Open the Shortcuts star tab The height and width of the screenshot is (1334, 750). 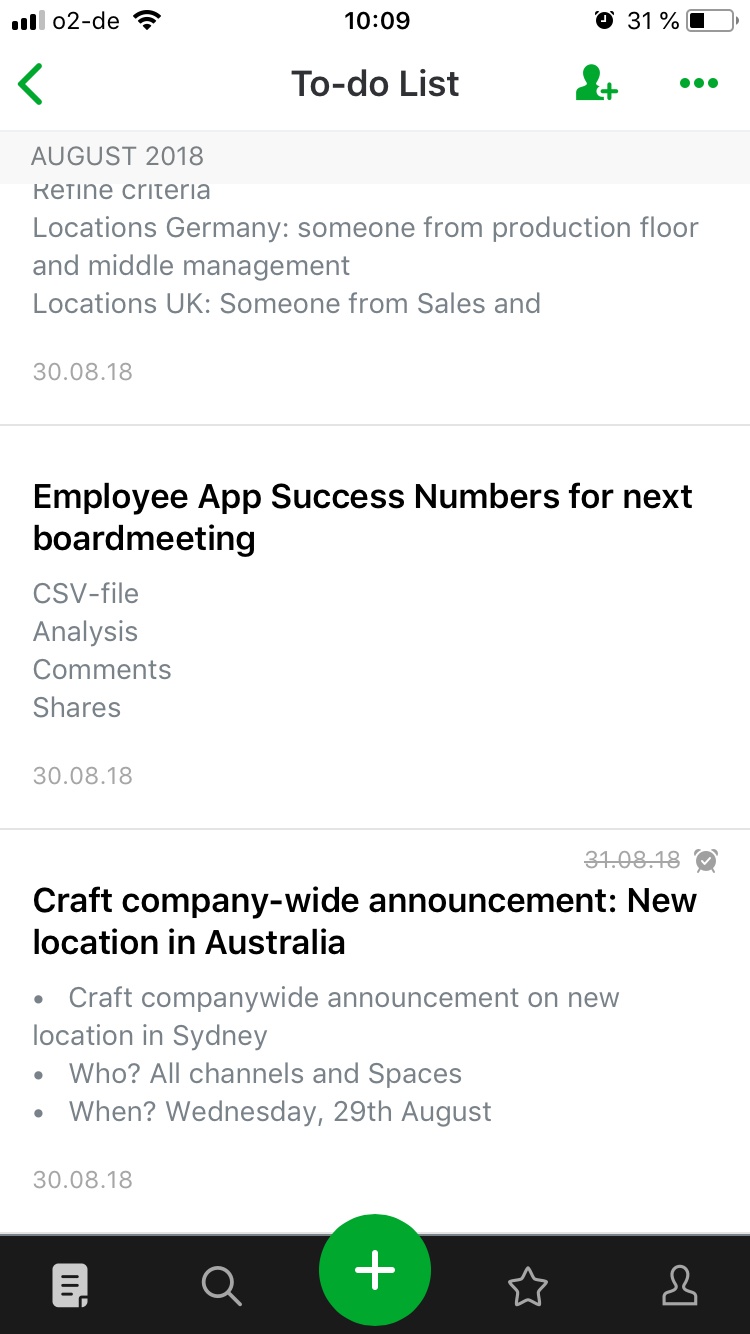click(x=528, y=1286)
